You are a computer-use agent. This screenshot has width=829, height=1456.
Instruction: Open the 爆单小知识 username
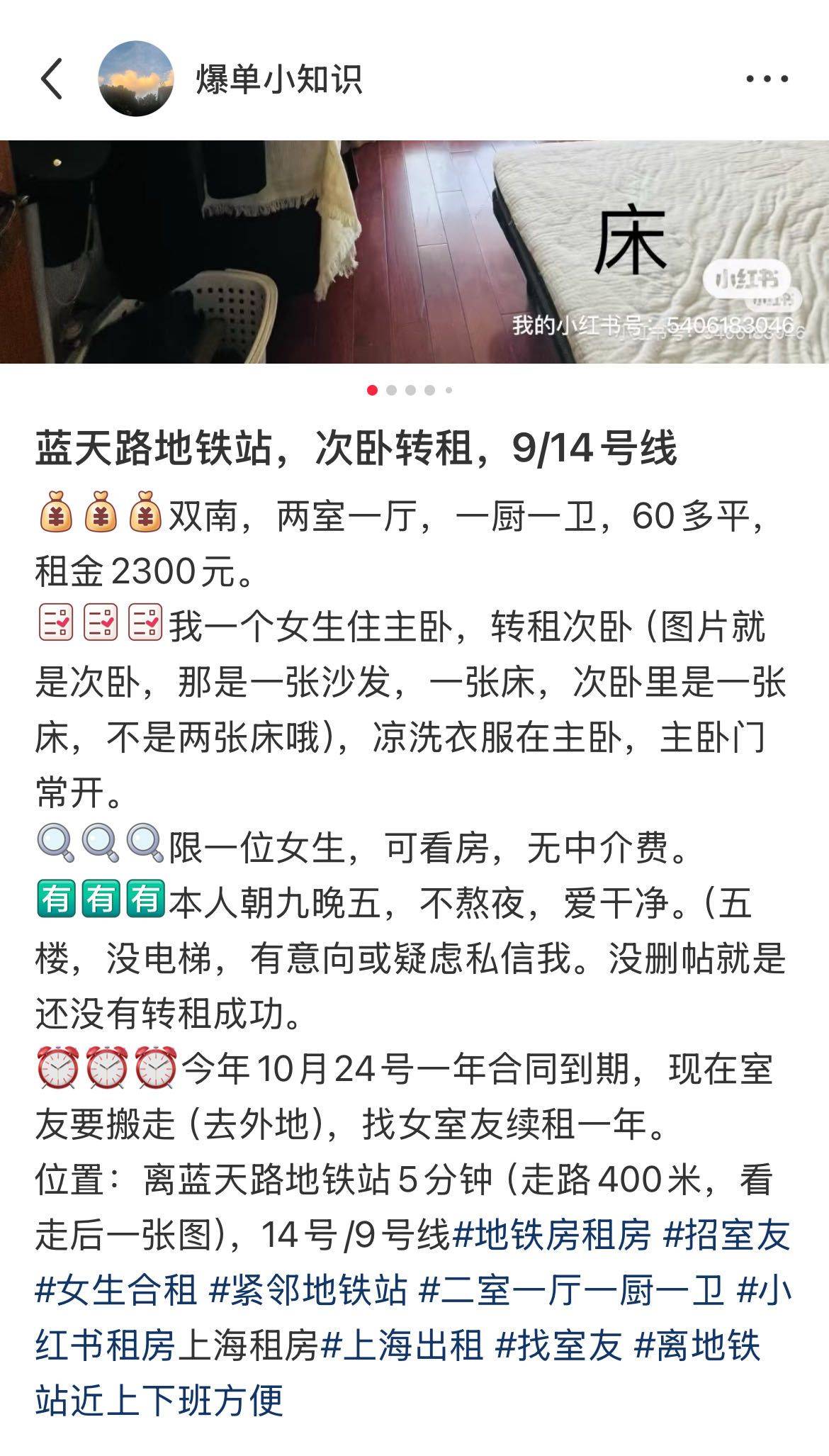coord(279,79)
